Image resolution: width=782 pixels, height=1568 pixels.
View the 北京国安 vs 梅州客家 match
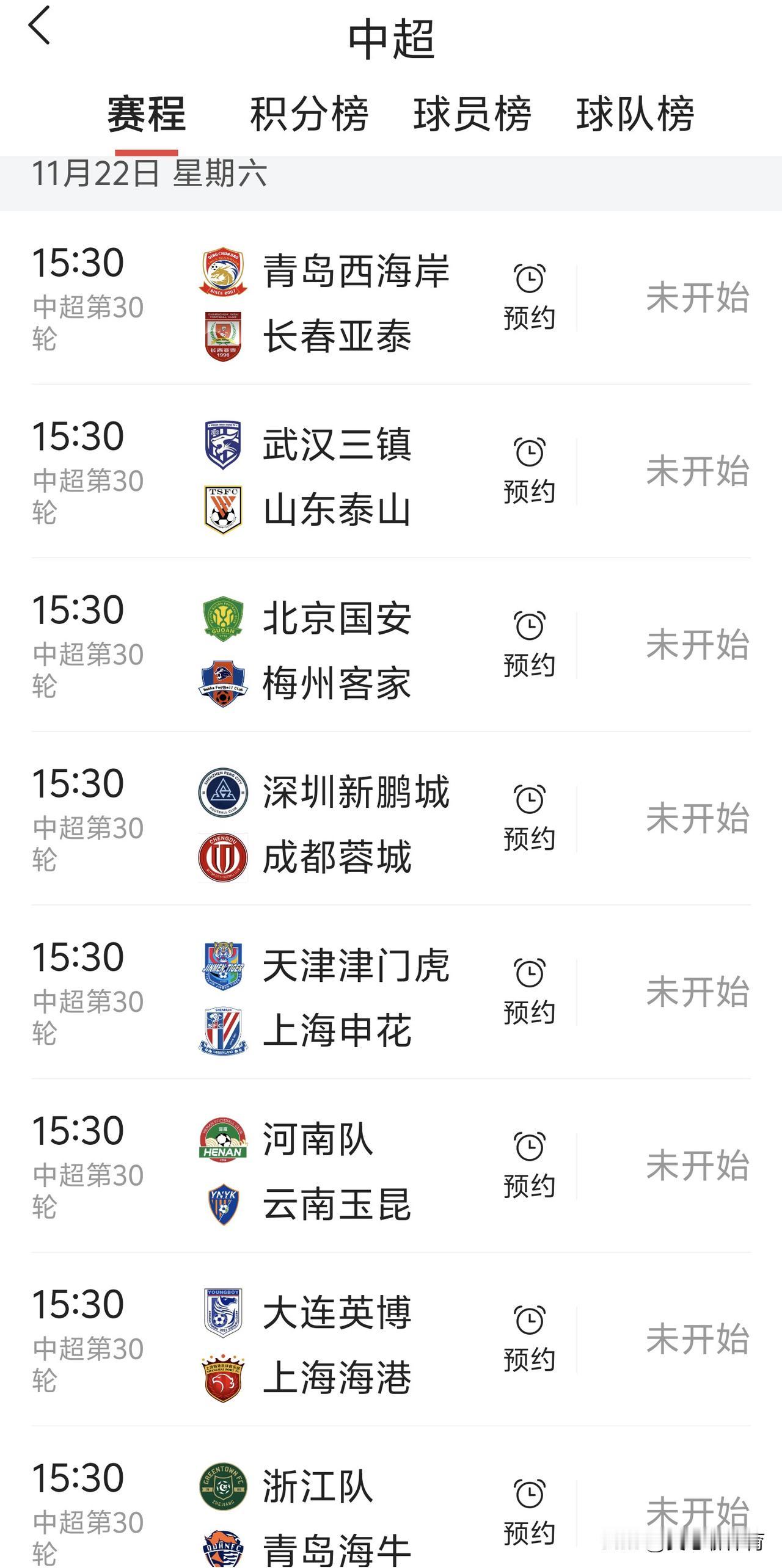tap(337, 650)
